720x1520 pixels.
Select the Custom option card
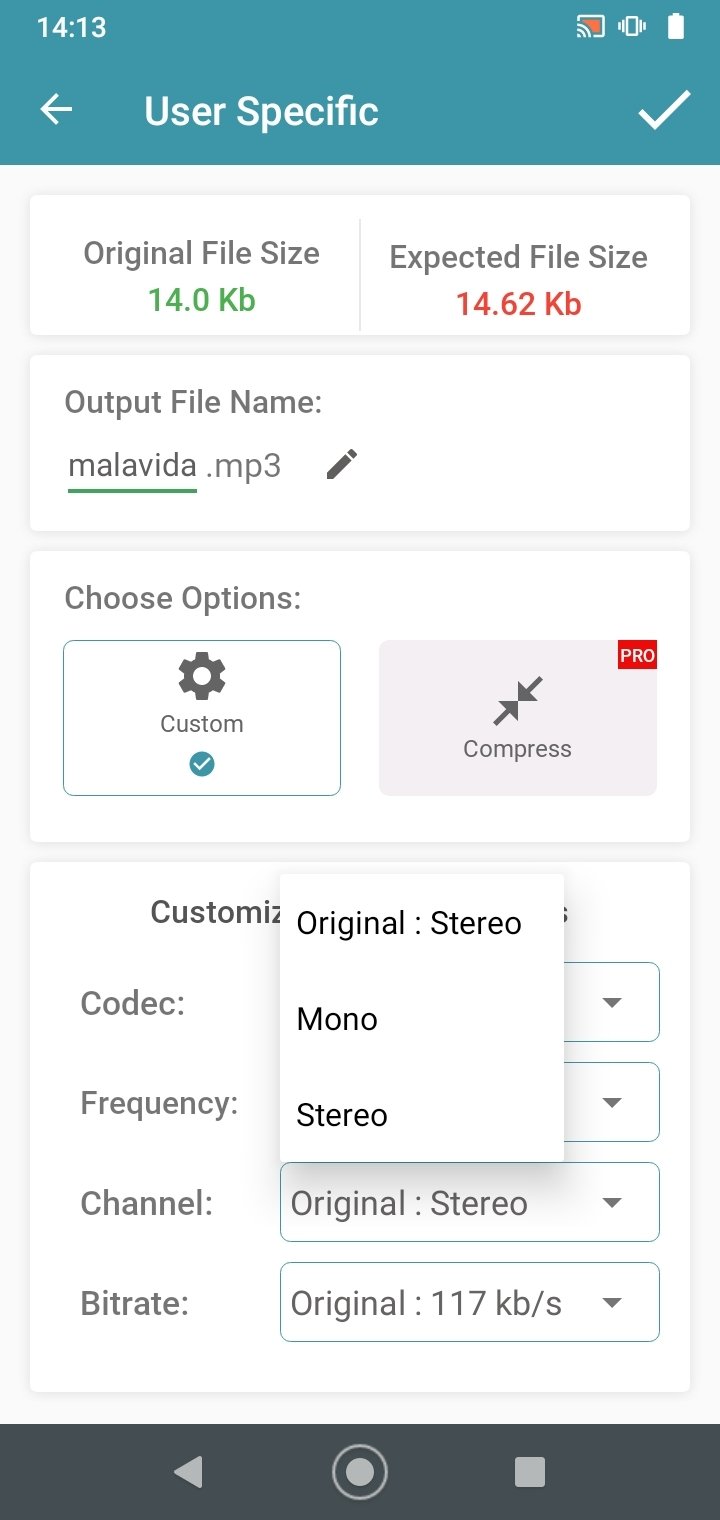tap(202, 718)
